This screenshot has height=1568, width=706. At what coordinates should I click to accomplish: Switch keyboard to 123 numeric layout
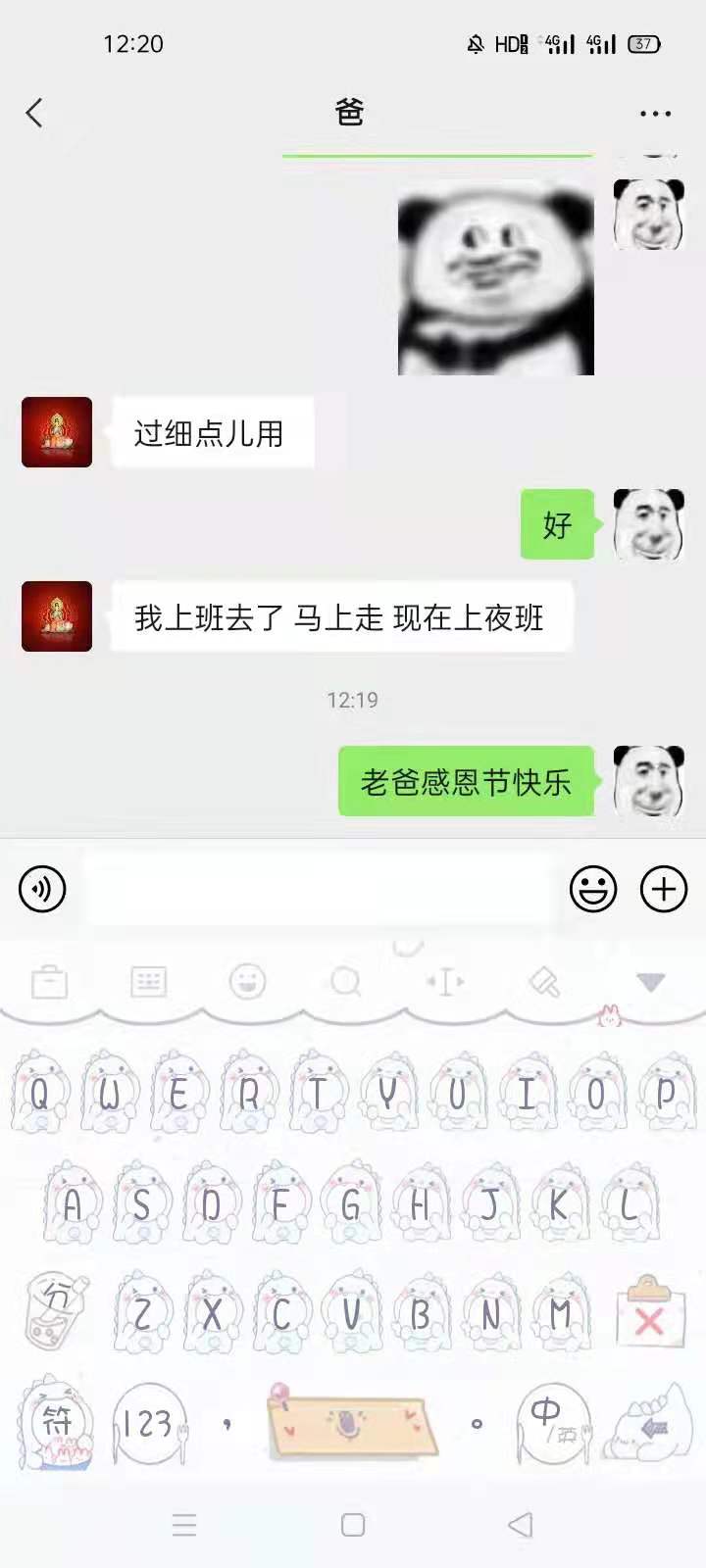pos(147,1423)
